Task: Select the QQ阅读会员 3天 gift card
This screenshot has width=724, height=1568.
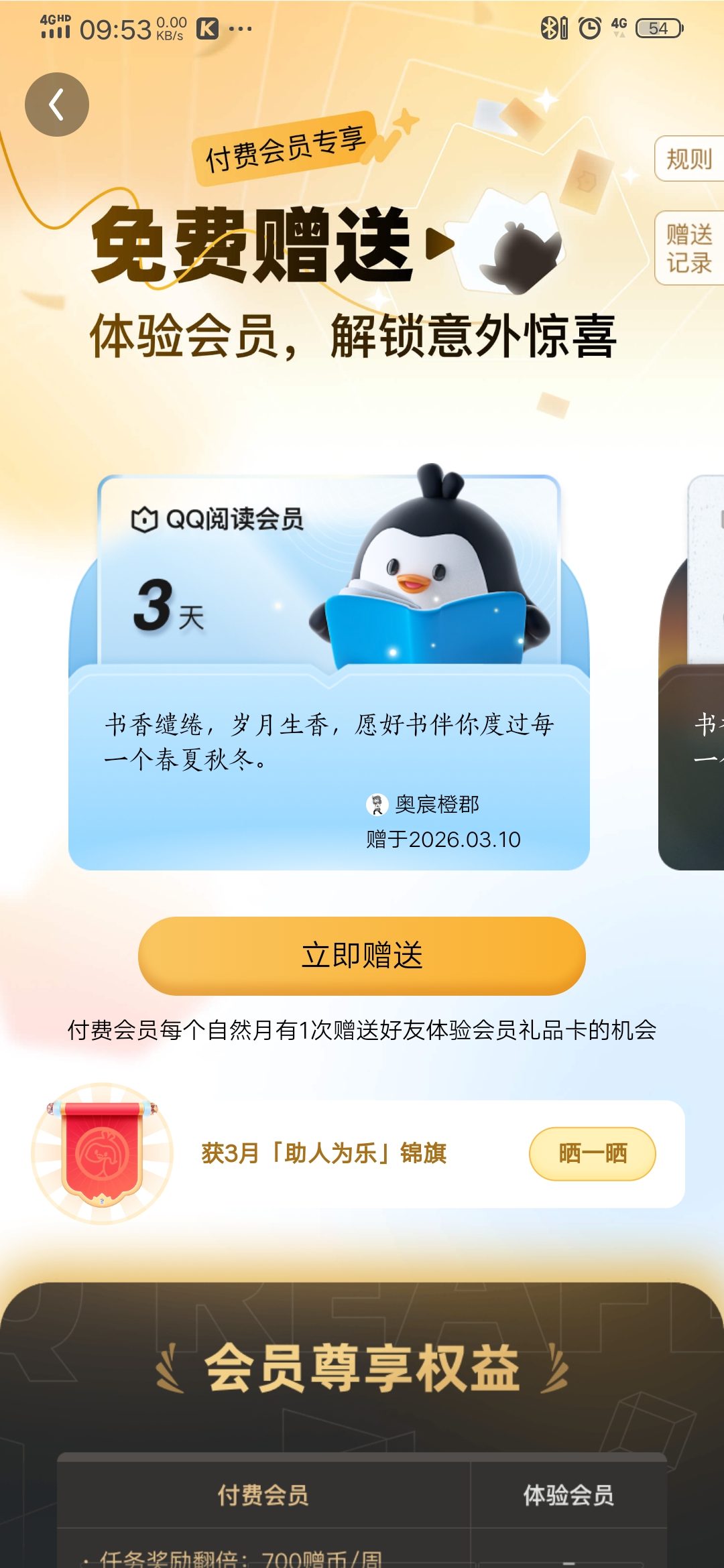Action: point(328,670)
